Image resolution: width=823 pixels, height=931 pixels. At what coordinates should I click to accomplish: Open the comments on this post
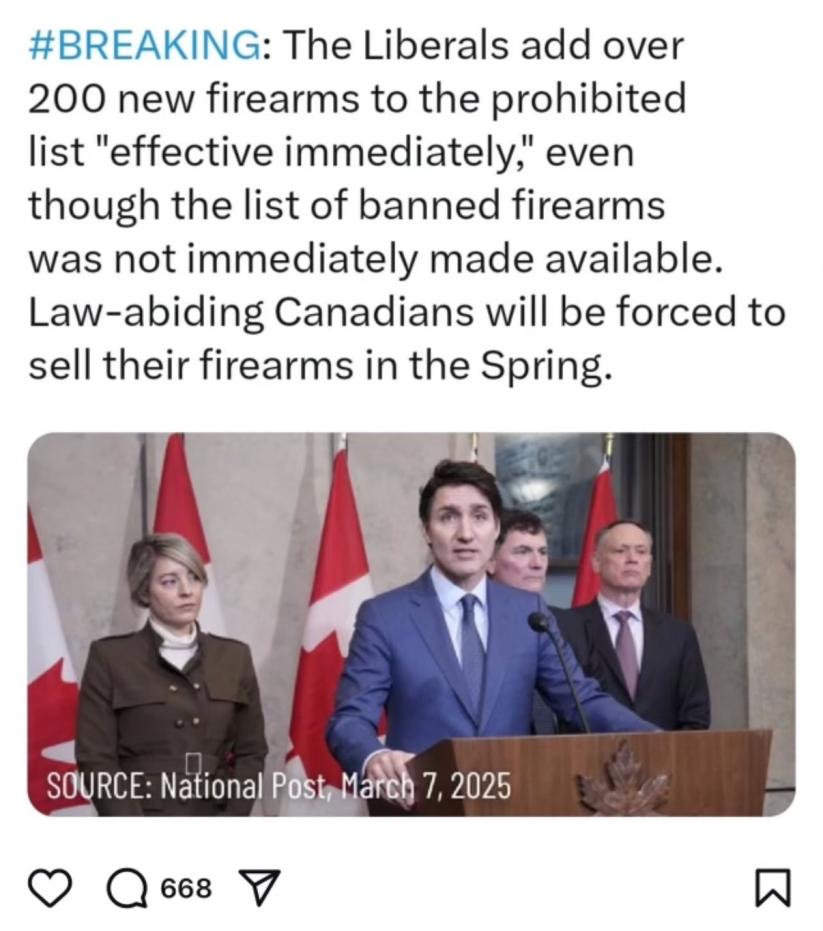[x=128, y=887]
